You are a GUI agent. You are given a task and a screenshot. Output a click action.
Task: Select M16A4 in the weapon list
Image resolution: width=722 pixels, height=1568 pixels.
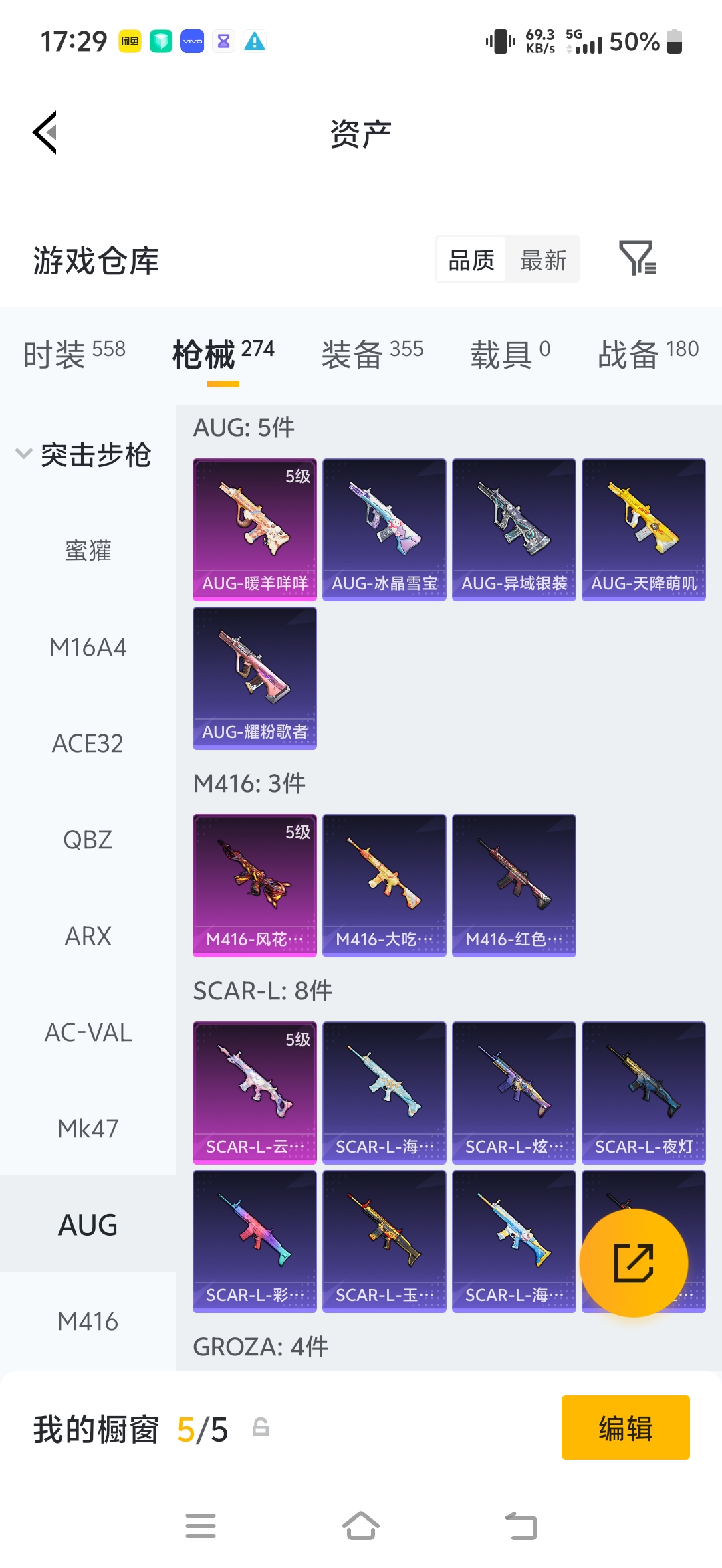[x=88, y=648]
